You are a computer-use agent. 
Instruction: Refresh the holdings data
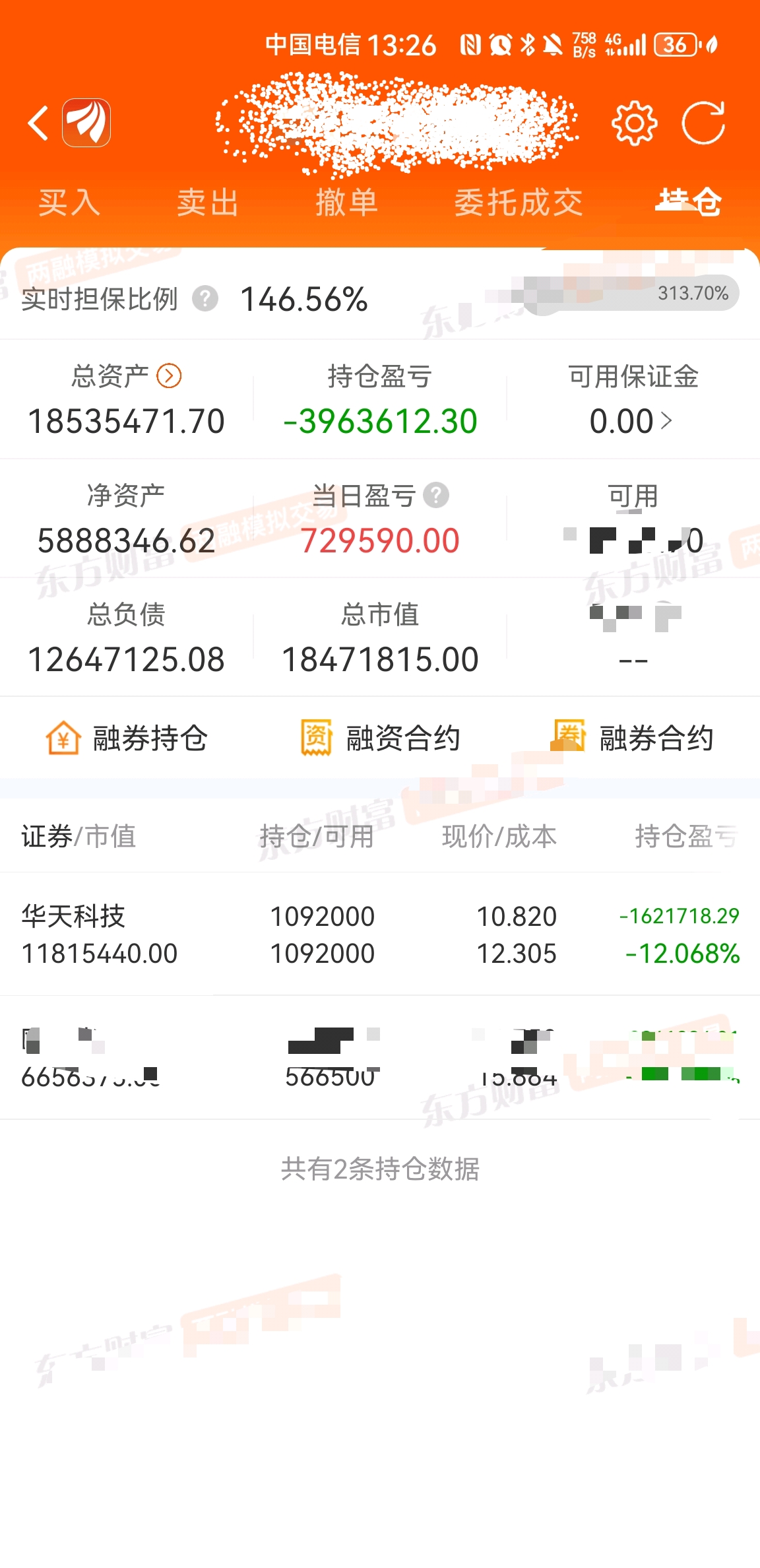tap(703, 123)
